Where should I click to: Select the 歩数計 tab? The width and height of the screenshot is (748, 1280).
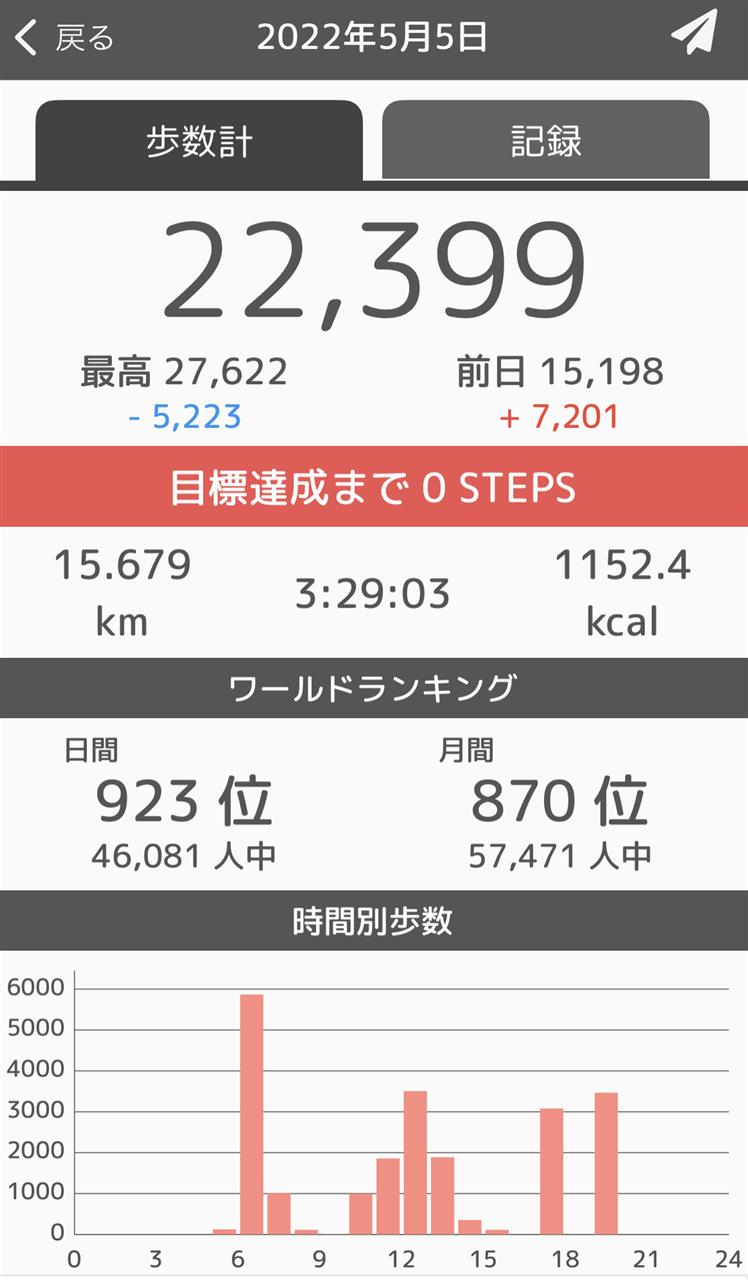(199, 141)
